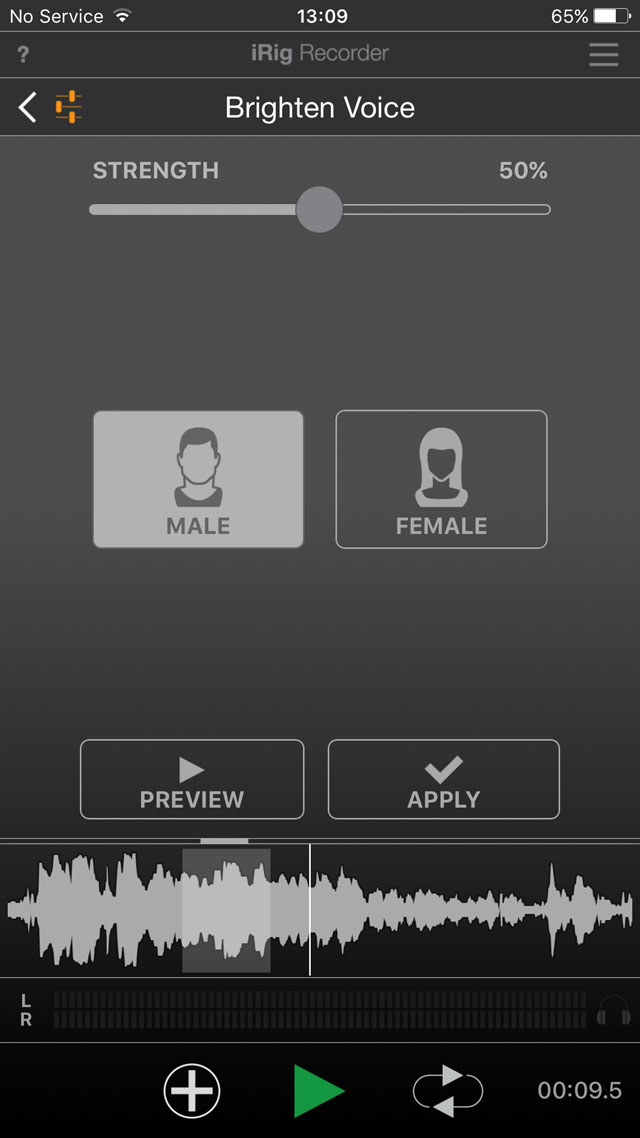640x1138 pixels.
Task: Apply the Brighten Voice effect
Action: coord(443,780)
